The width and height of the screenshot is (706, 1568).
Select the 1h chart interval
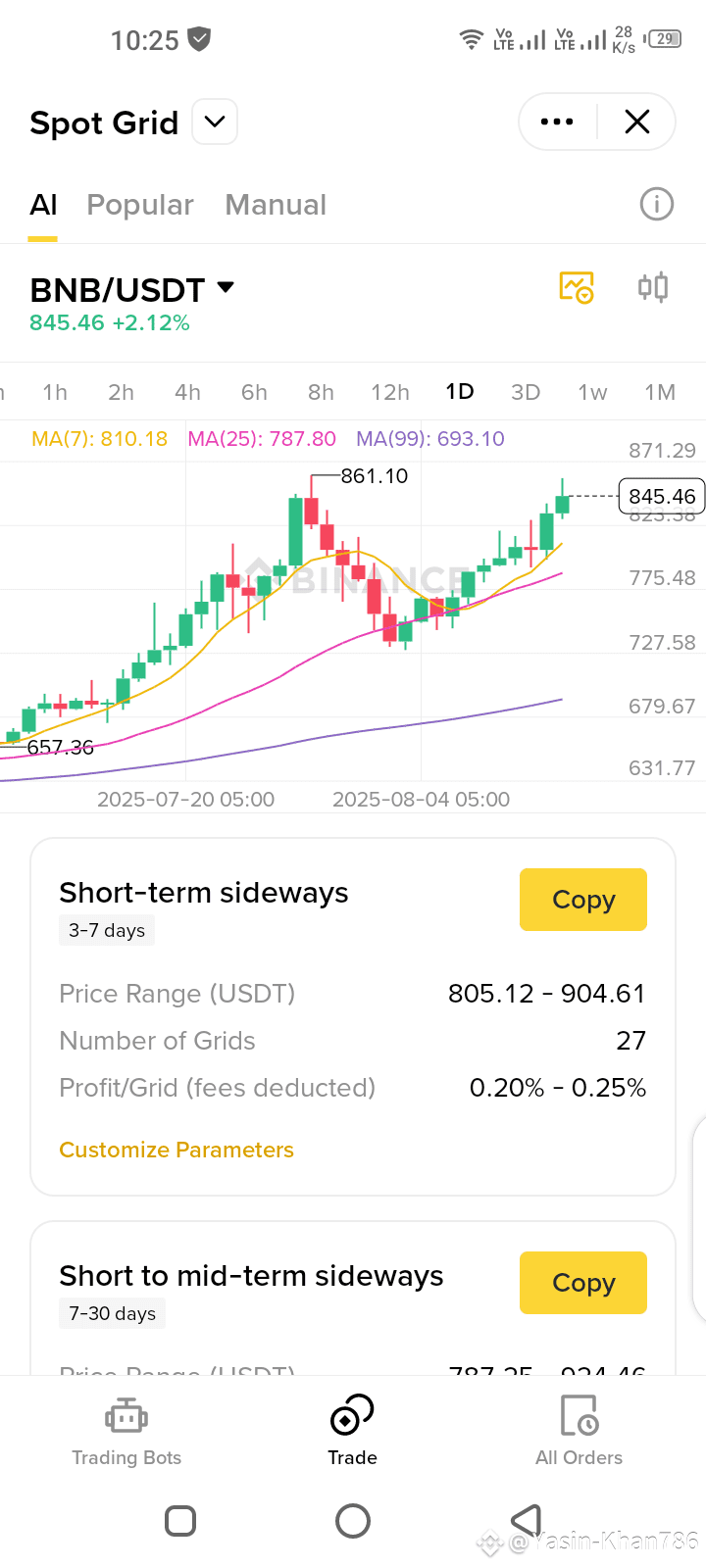pyautogui.click(x=55, y=392)
